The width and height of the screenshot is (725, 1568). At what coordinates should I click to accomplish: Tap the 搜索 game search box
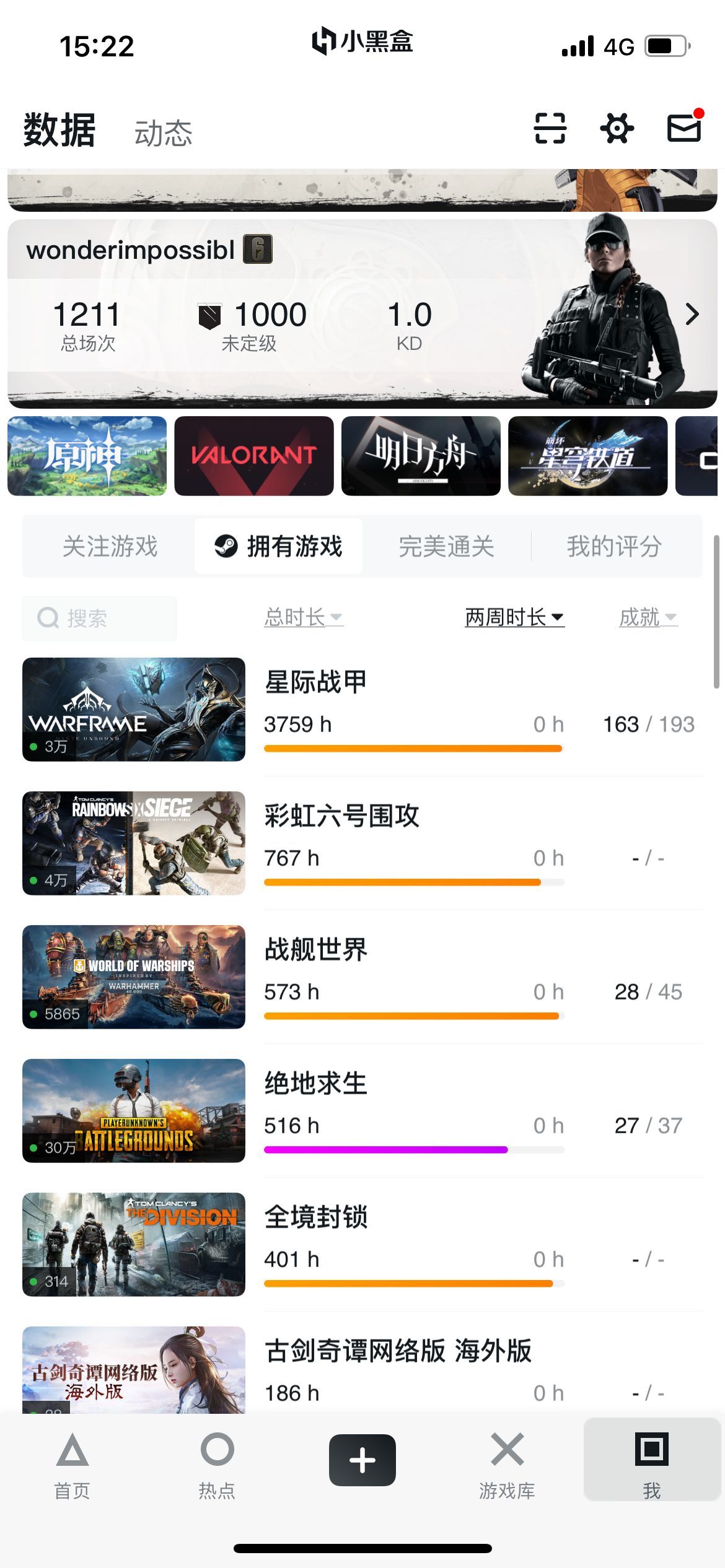[100, 618]
